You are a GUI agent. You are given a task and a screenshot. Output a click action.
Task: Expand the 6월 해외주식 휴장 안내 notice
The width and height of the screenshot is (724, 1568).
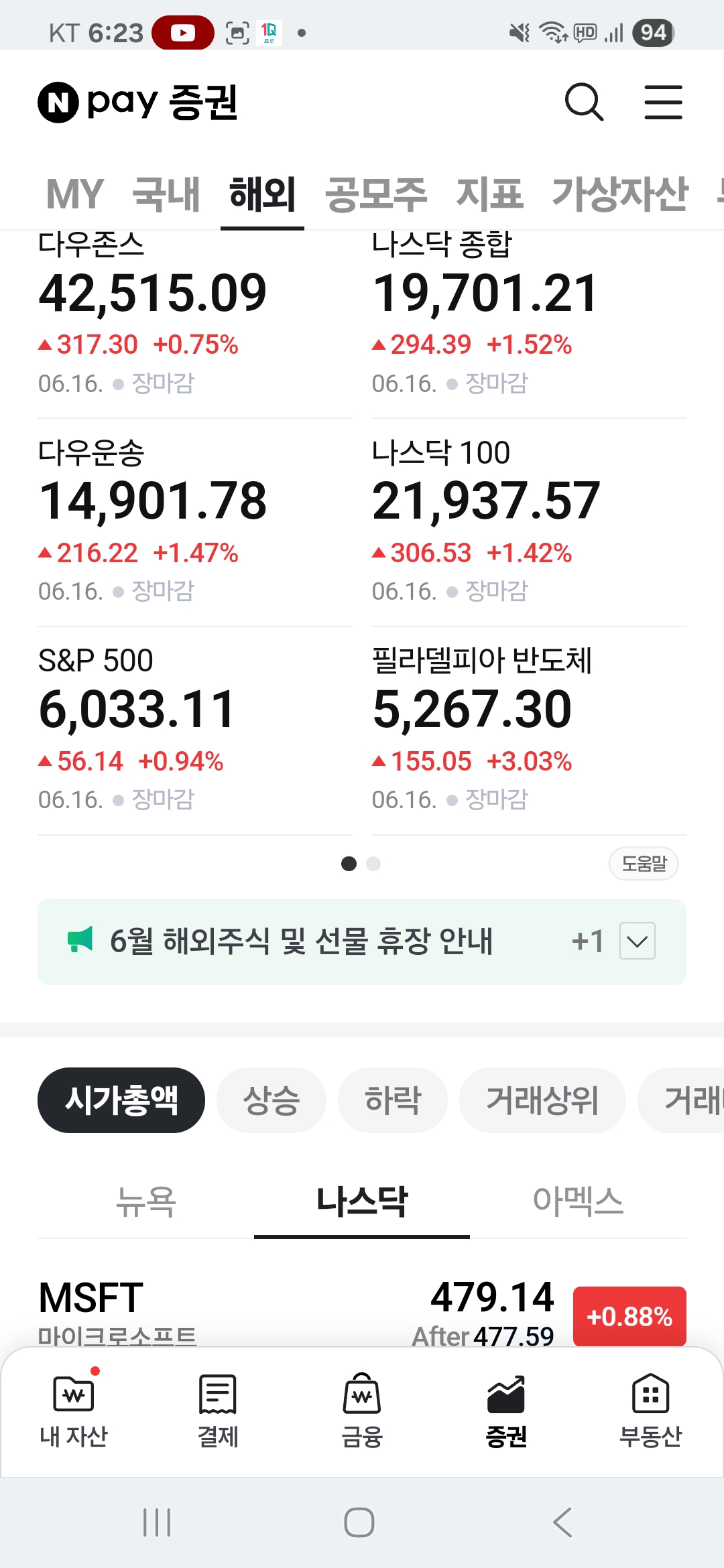pos(637,941)
